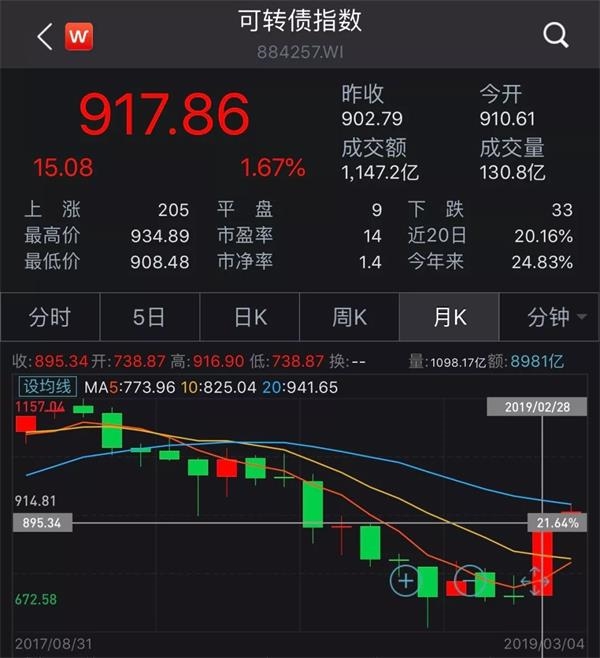
Task: Go back using the arrow icon
Action: click(x=43, y=38)
